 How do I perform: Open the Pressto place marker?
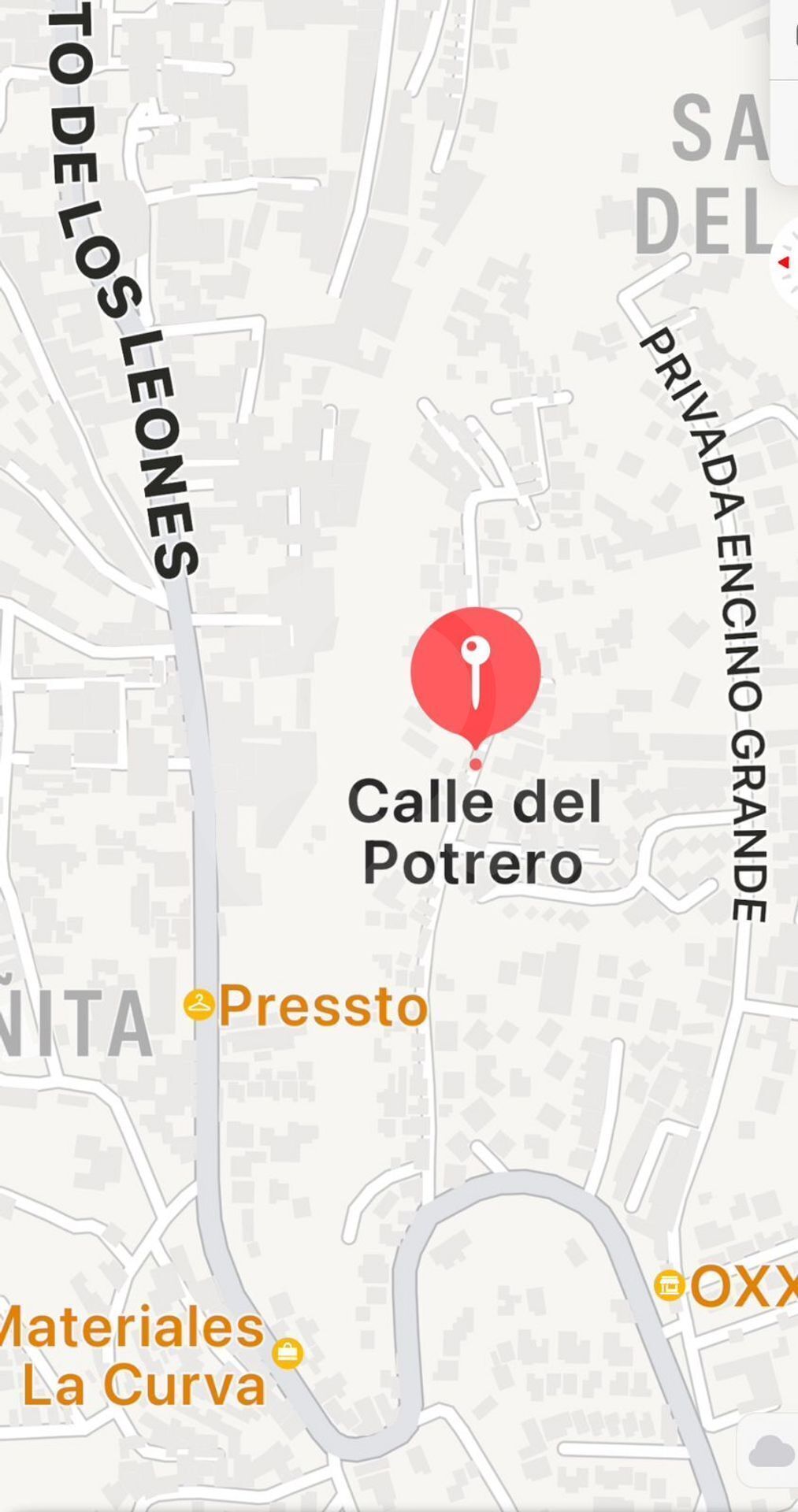[199, 1005]
